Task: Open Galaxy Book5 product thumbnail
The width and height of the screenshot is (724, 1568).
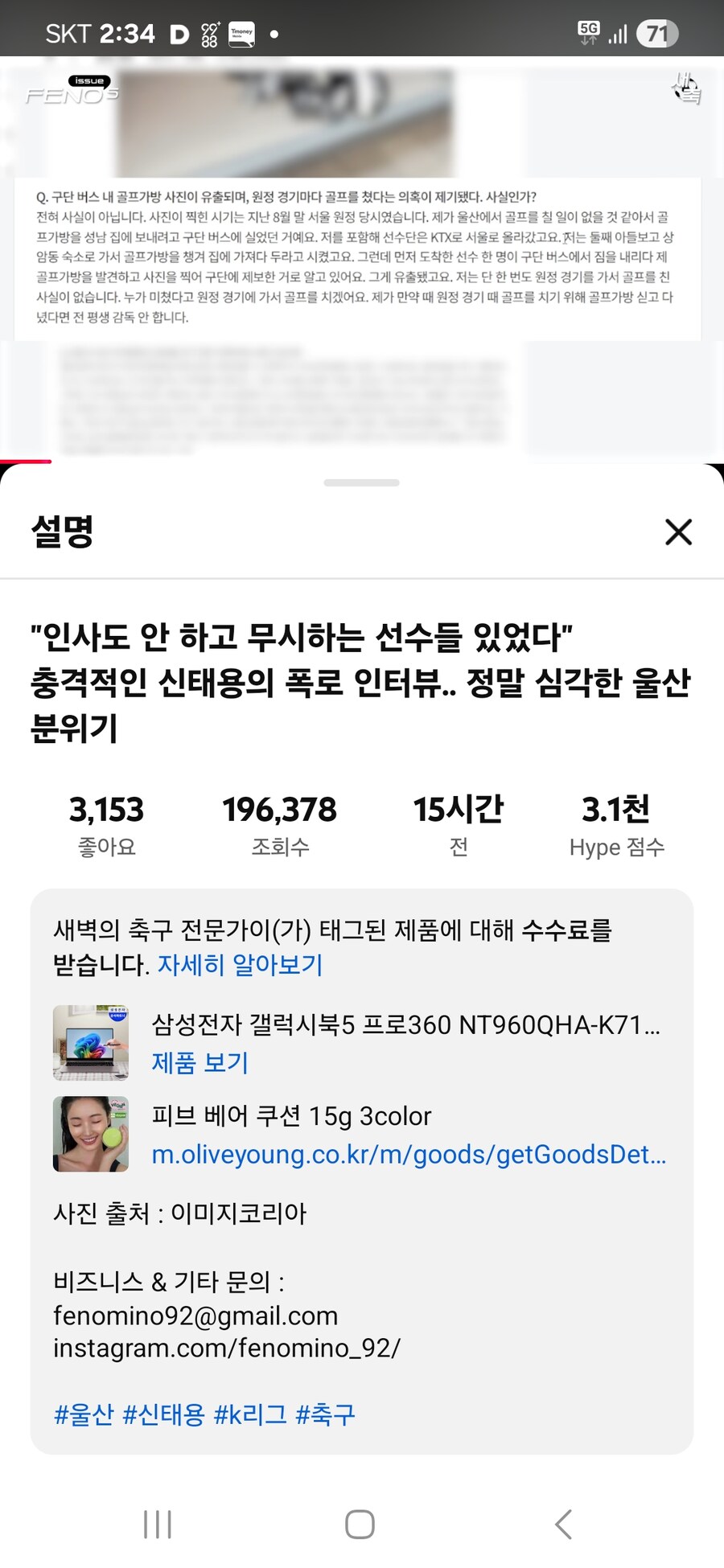Action: 91,1042
